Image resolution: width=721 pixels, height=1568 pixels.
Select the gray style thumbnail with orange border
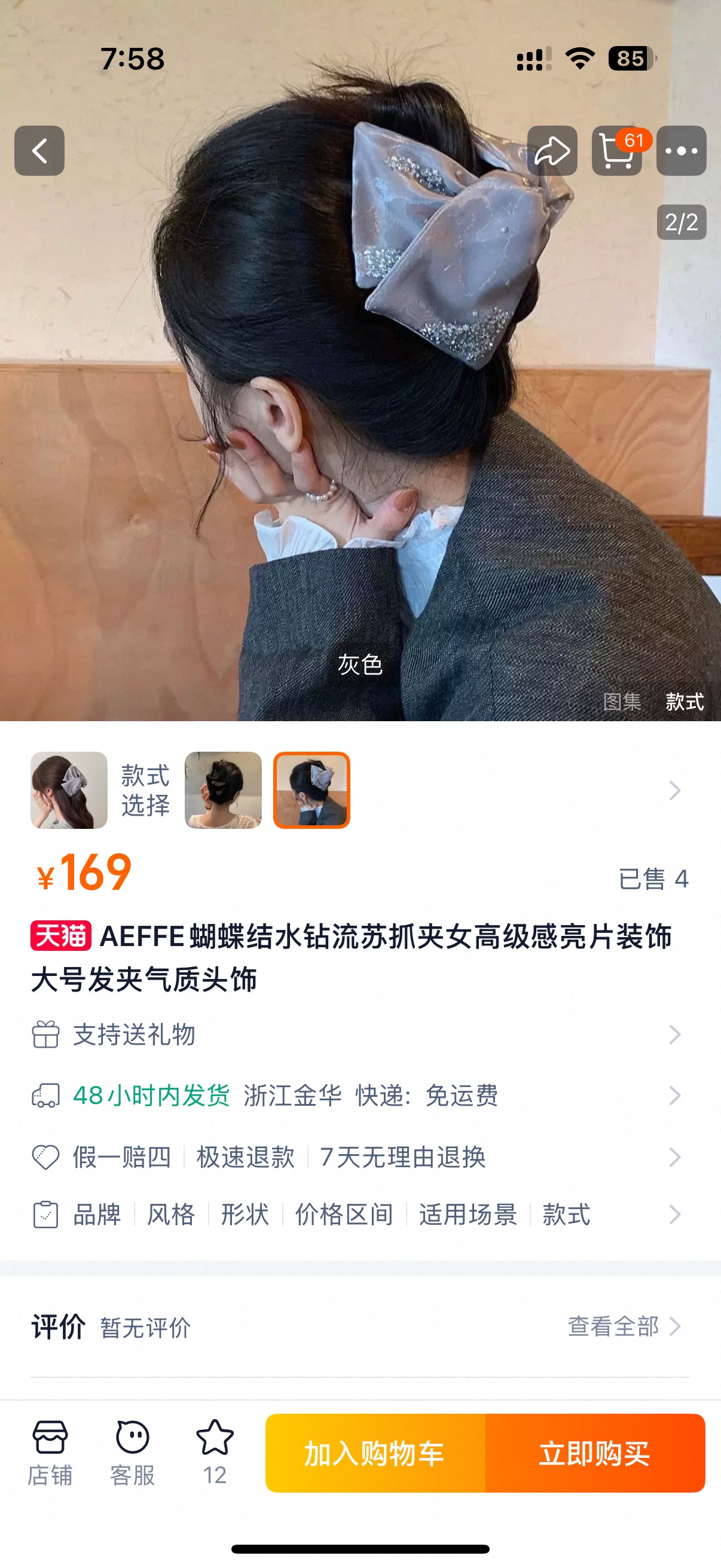(x=311, y=790)
